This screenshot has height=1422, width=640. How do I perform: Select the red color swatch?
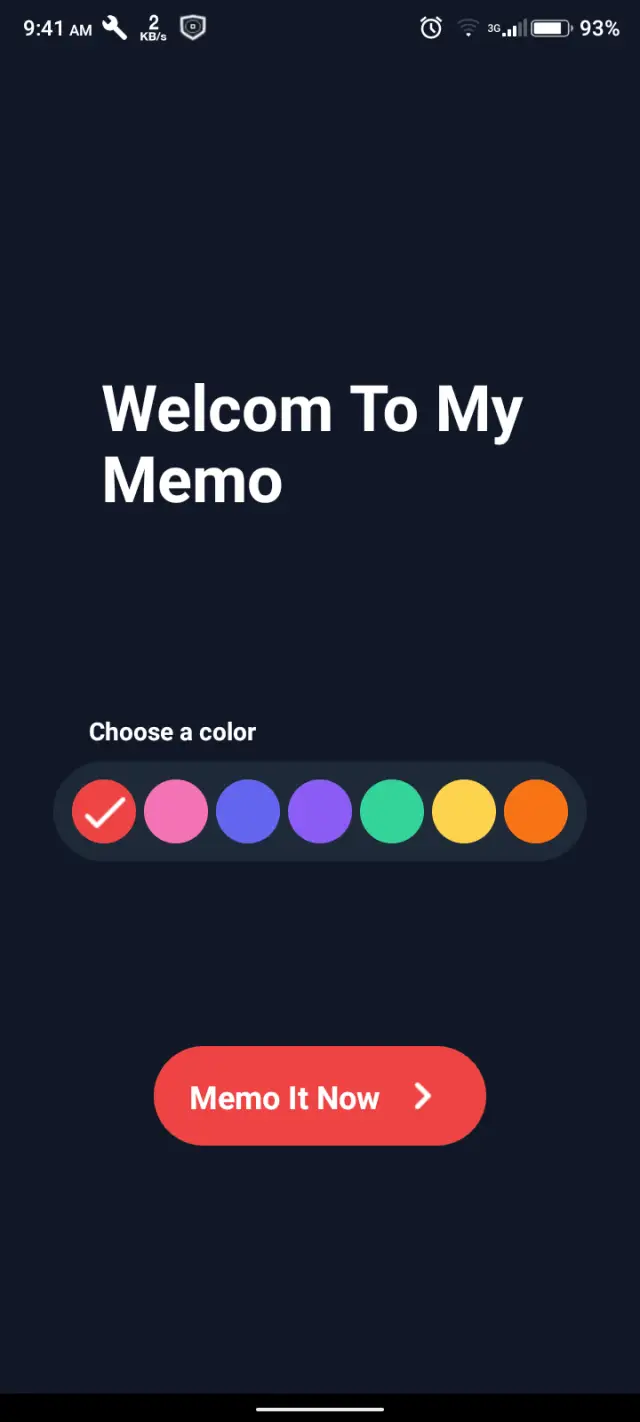point(104,811)
